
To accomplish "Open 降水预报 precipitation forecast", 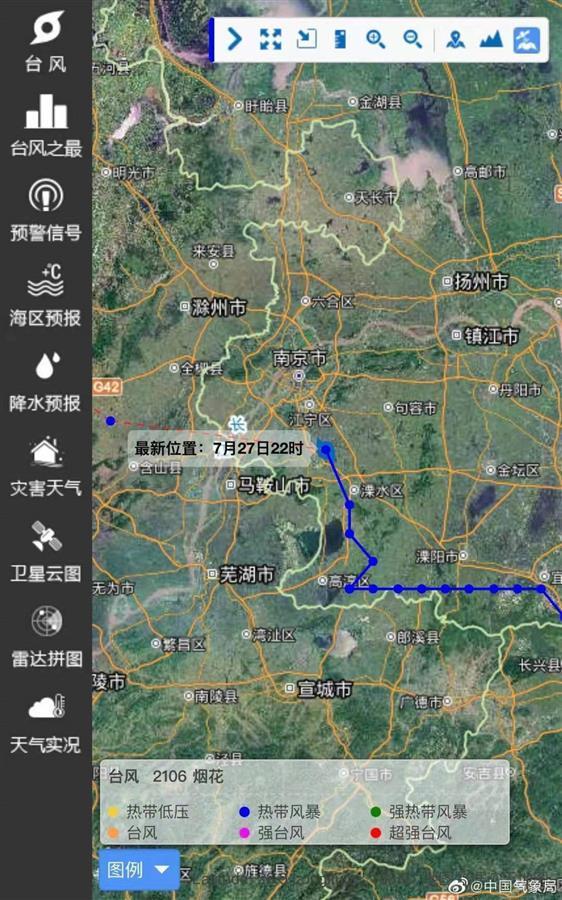I will click(46, 382).
